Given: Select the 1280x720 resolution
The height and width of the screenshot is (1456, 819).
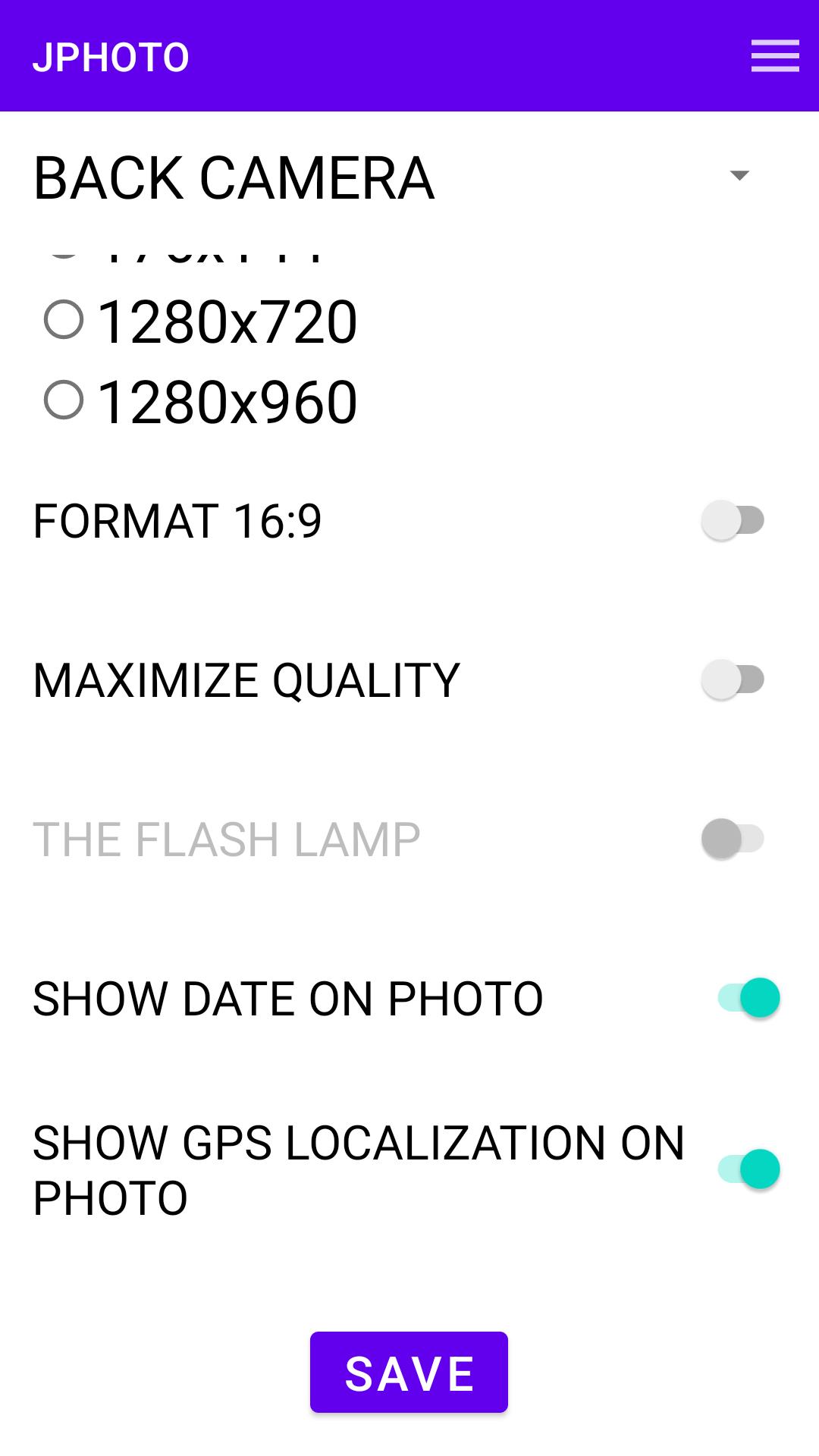Looking at the screenshot, I should (201, 322).
